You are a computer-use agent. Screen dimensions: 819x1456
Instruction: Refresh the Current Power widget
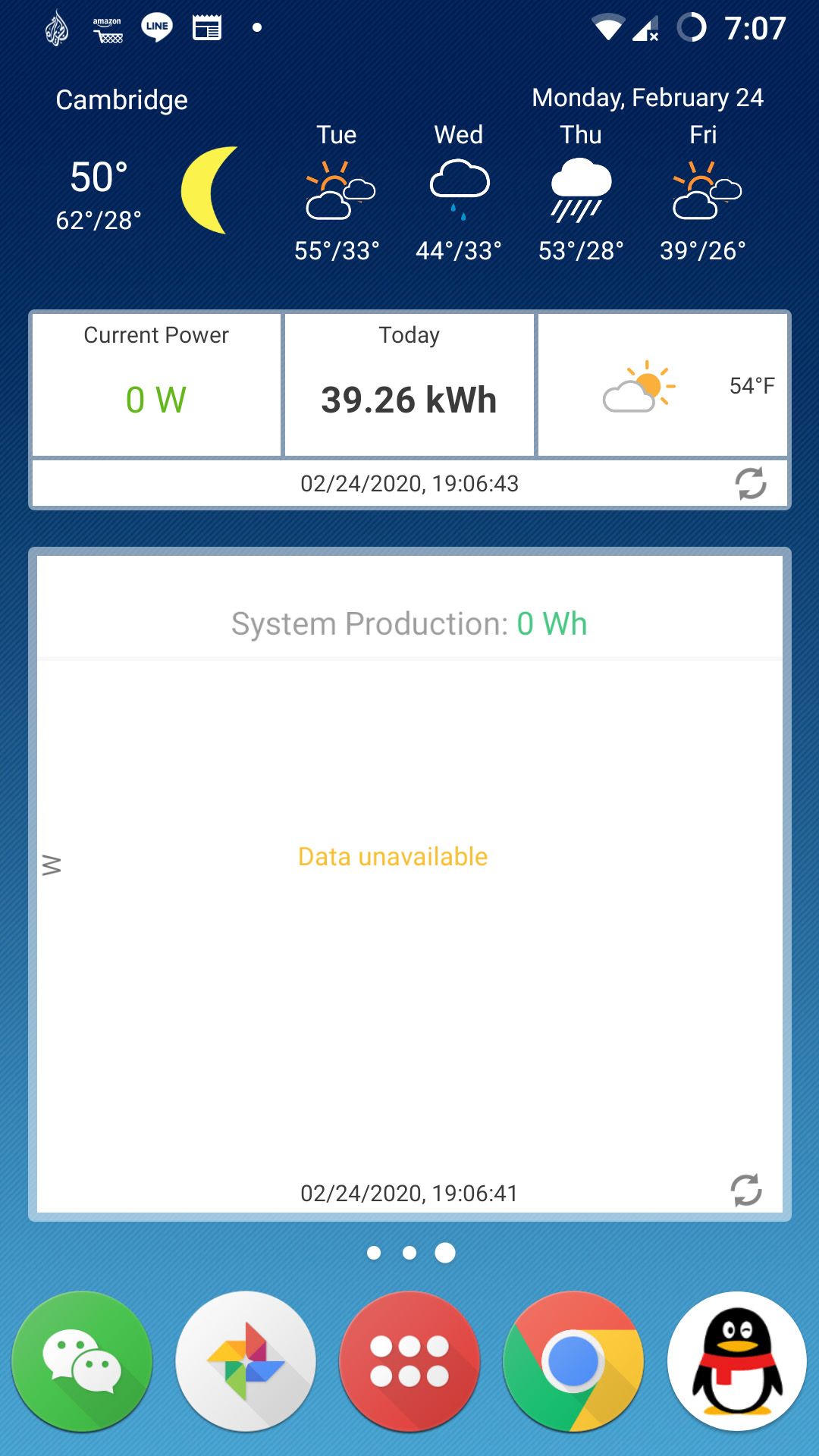[x=750, y=483]
